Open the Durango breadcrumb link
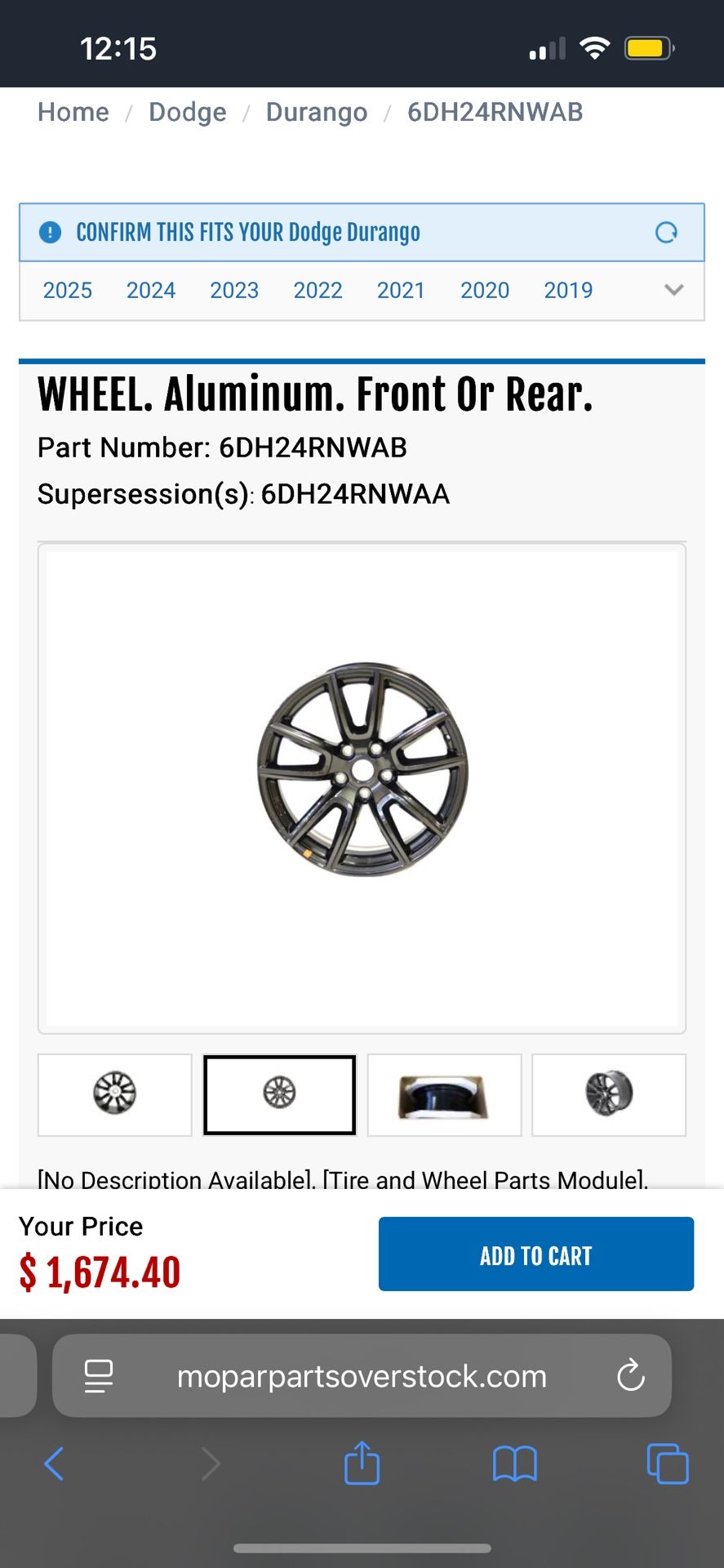Screen dimensions: 724x1568 click(317, 112)
